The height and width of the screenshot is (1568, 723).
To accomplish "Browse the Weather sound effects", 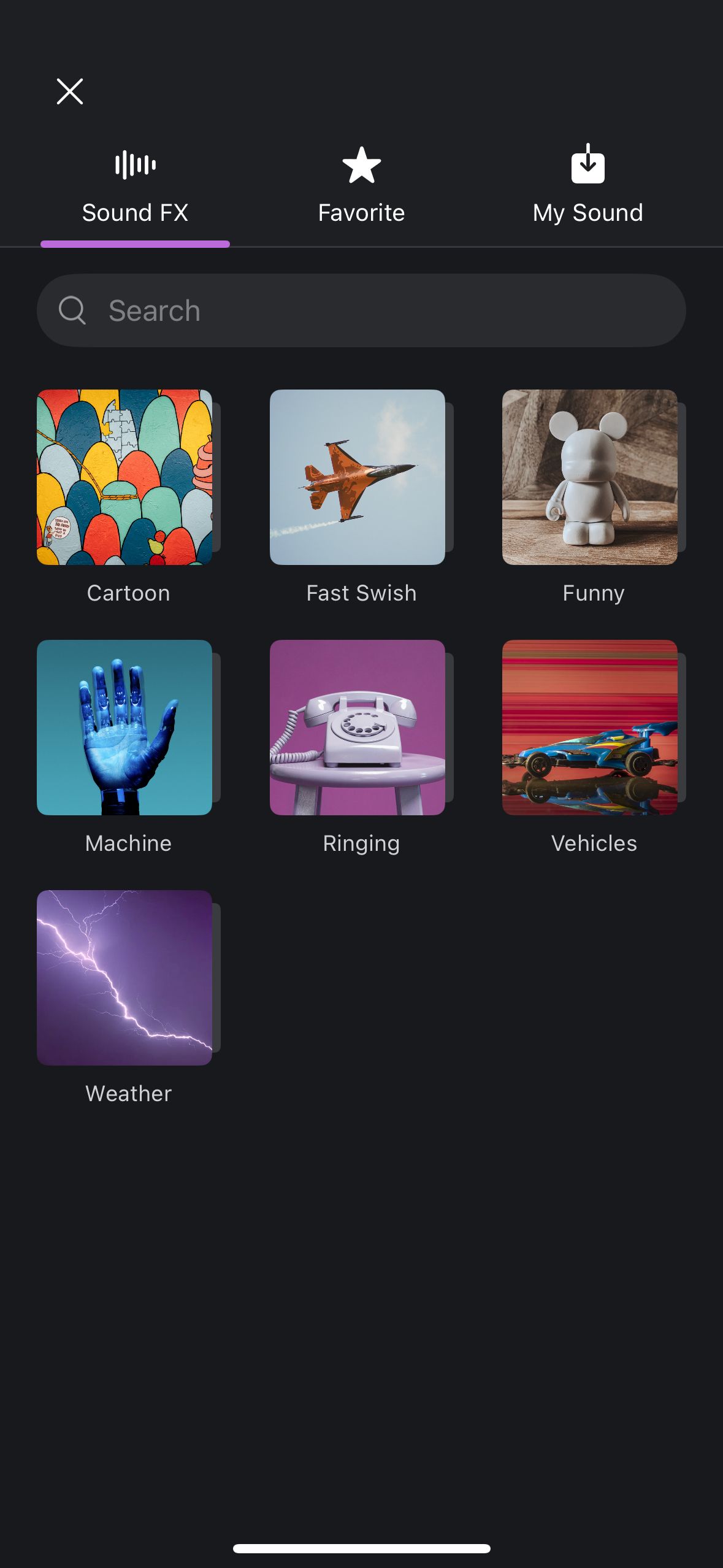I will (124, 978).
